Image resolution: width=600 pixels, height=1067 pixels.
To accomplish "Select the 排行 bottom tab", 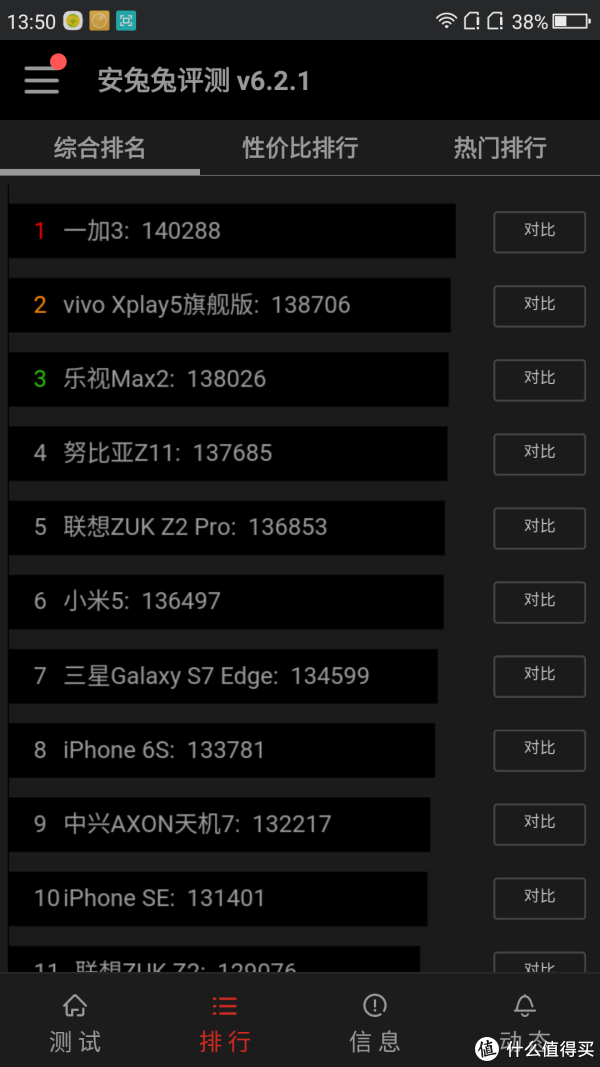I will coord(225,1023).
